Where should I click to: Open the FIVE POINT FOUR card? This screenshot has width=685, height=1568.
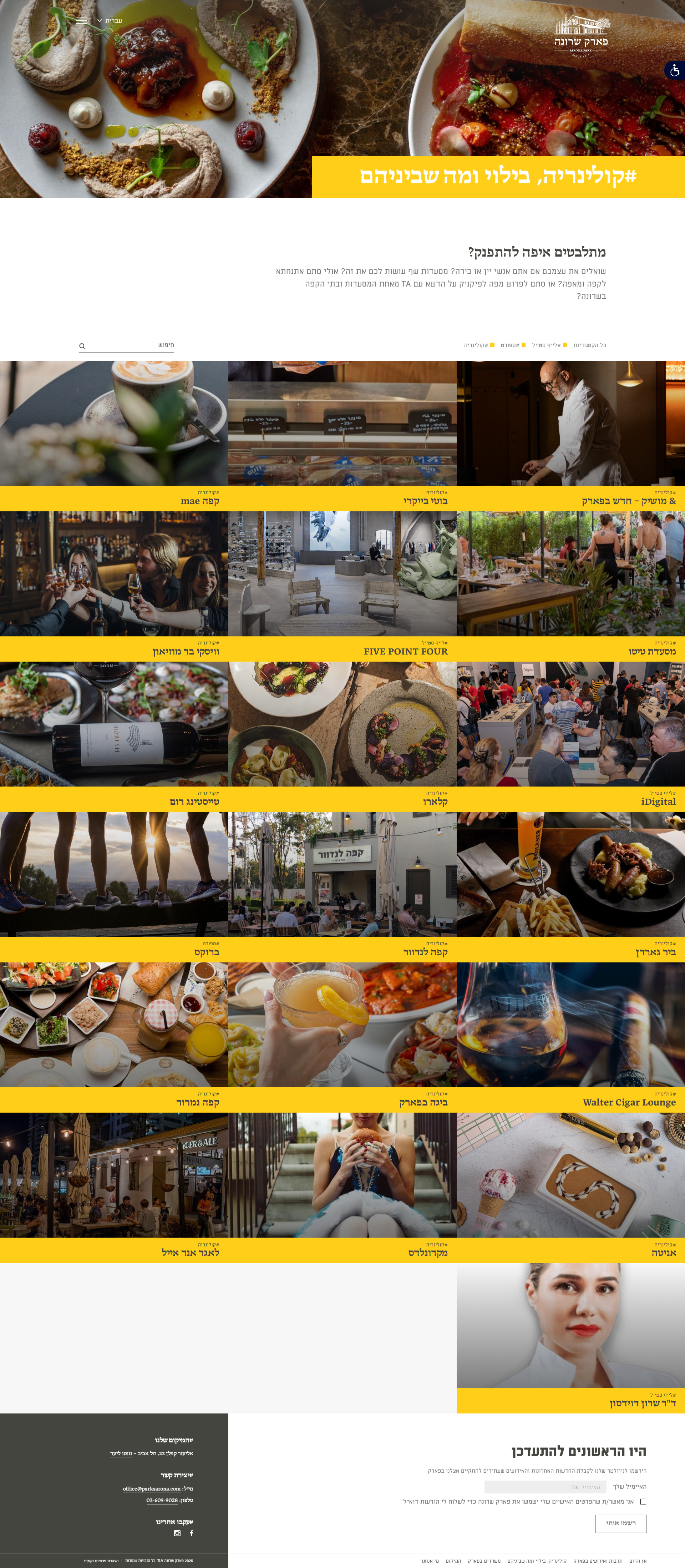click(342, 586)
